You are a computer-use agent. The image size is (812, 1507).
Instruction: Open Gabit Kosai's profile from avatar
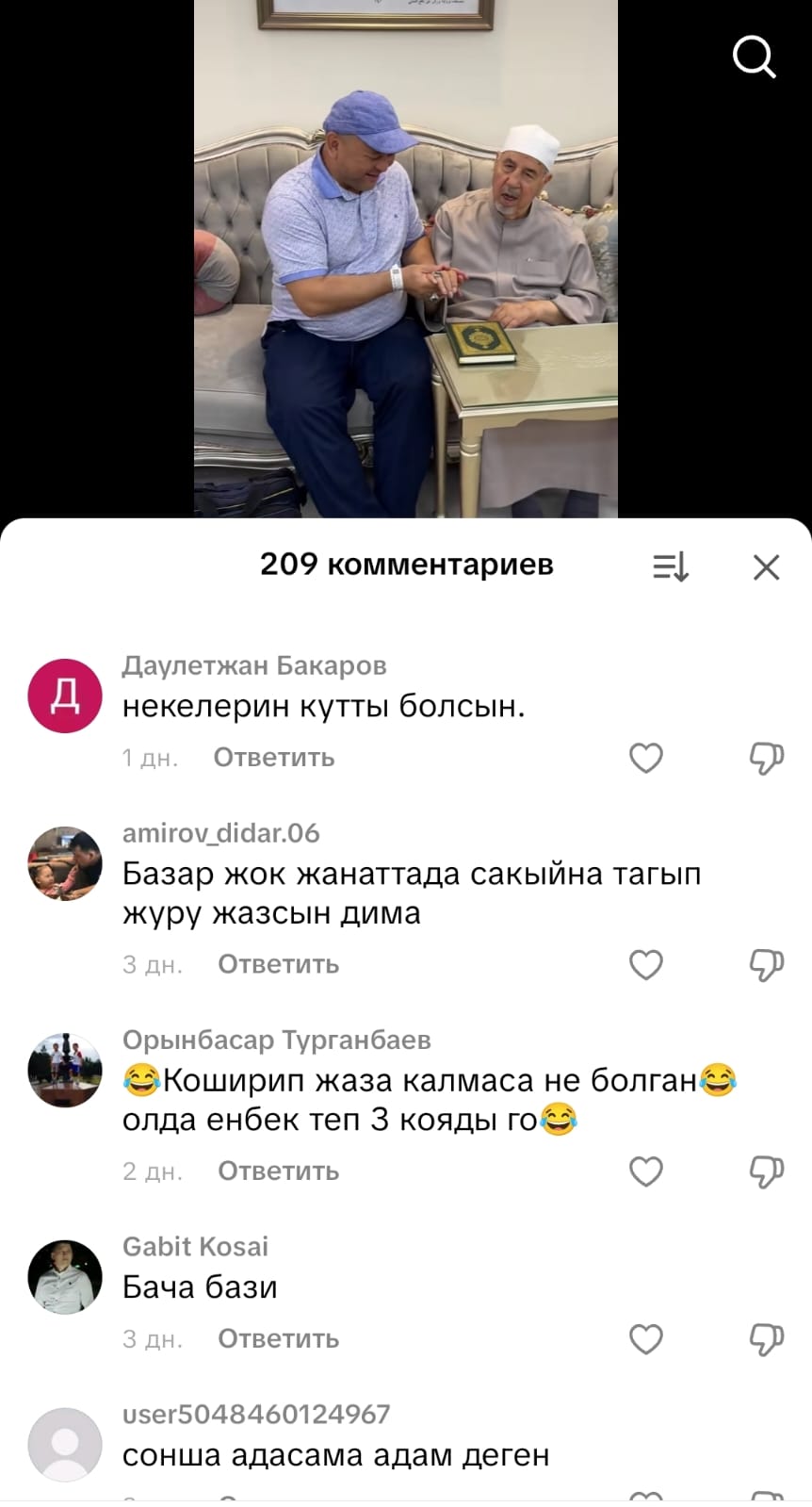click(65, 1277)
